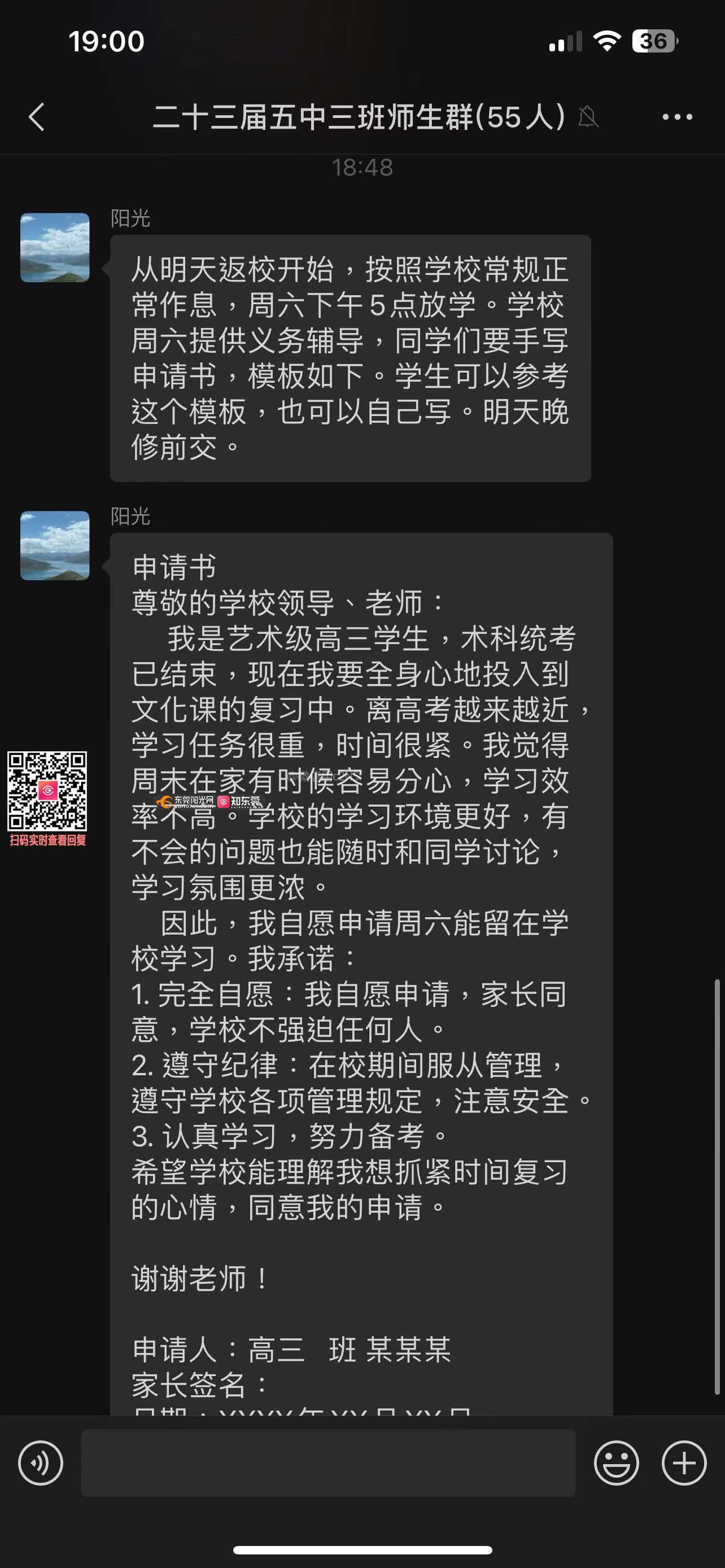Switch to voice message input
Image resolution: width=725 pixels, height=1568 pixels.
[x=41, y=1464]
